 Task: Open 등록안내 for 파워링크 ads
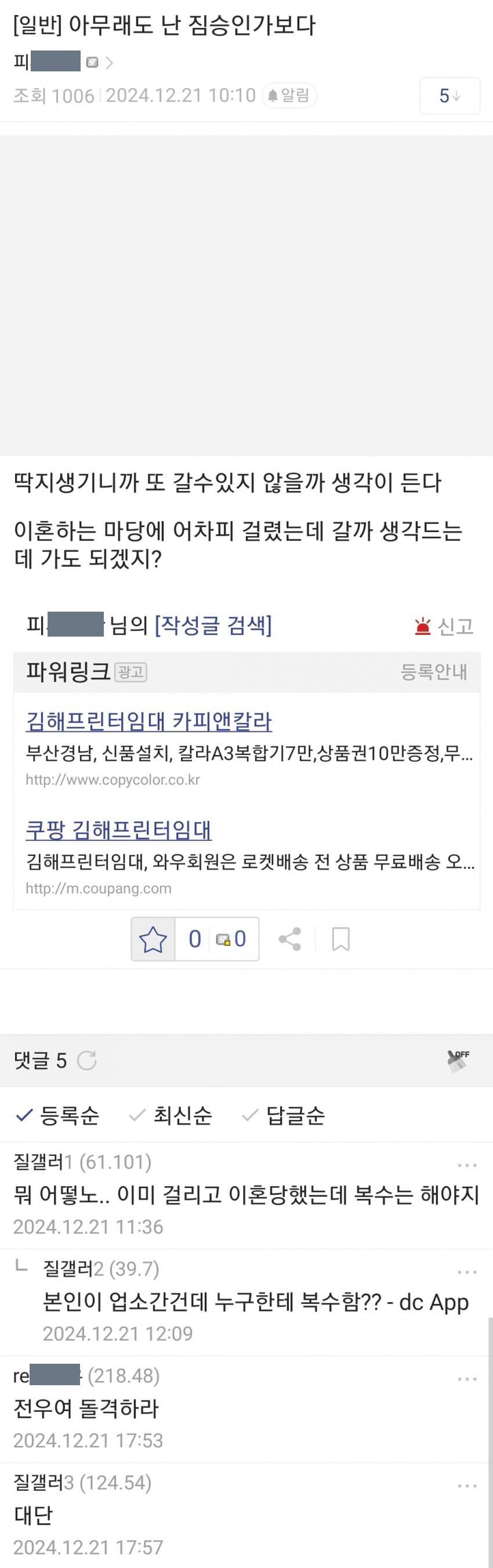(x=433, y=671)
